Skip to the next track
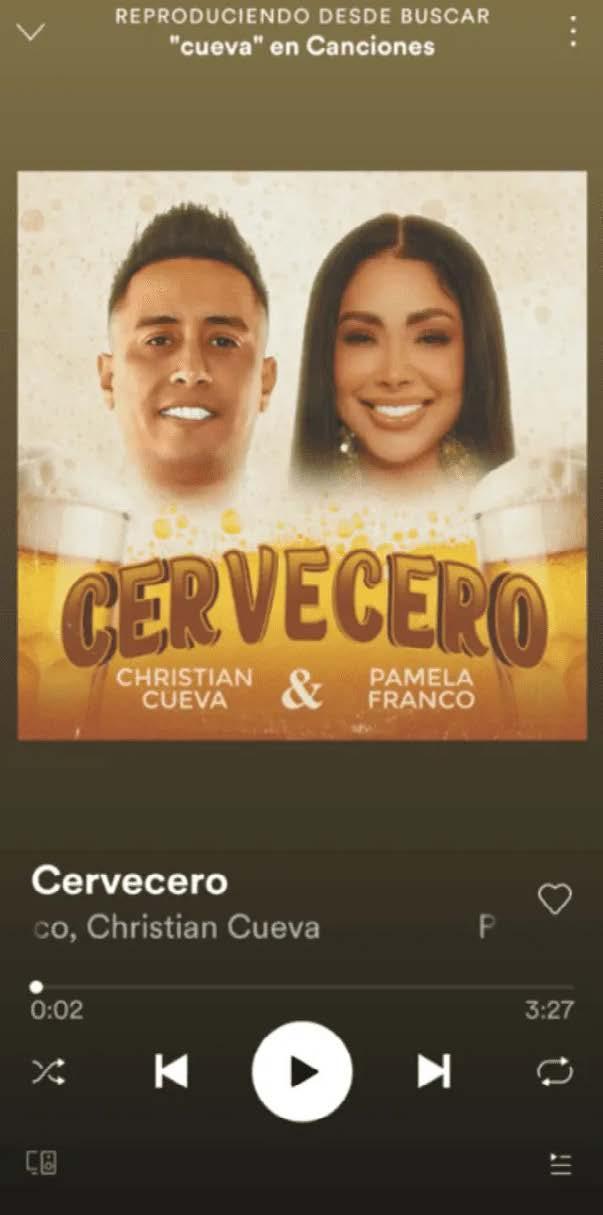 [x=433, y=1072]
